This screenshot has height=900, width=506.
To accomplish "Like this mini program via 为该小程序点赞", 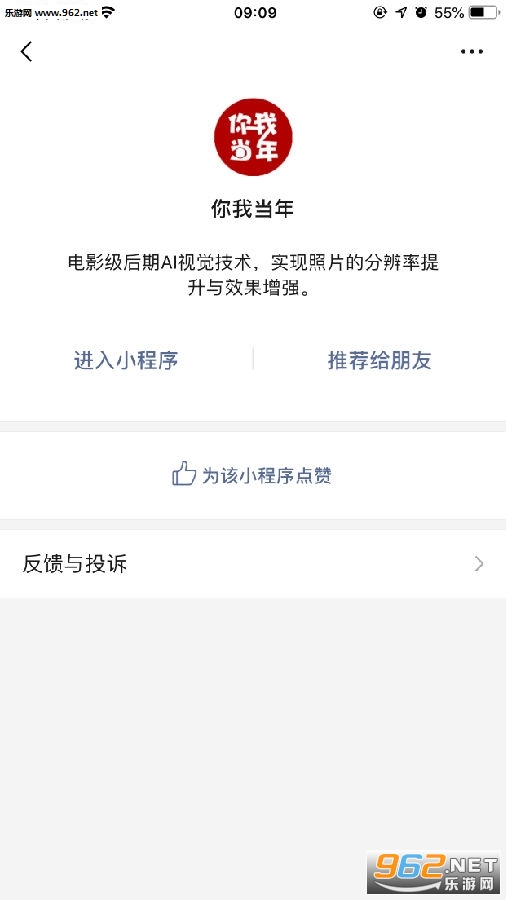I will [252, 475].
